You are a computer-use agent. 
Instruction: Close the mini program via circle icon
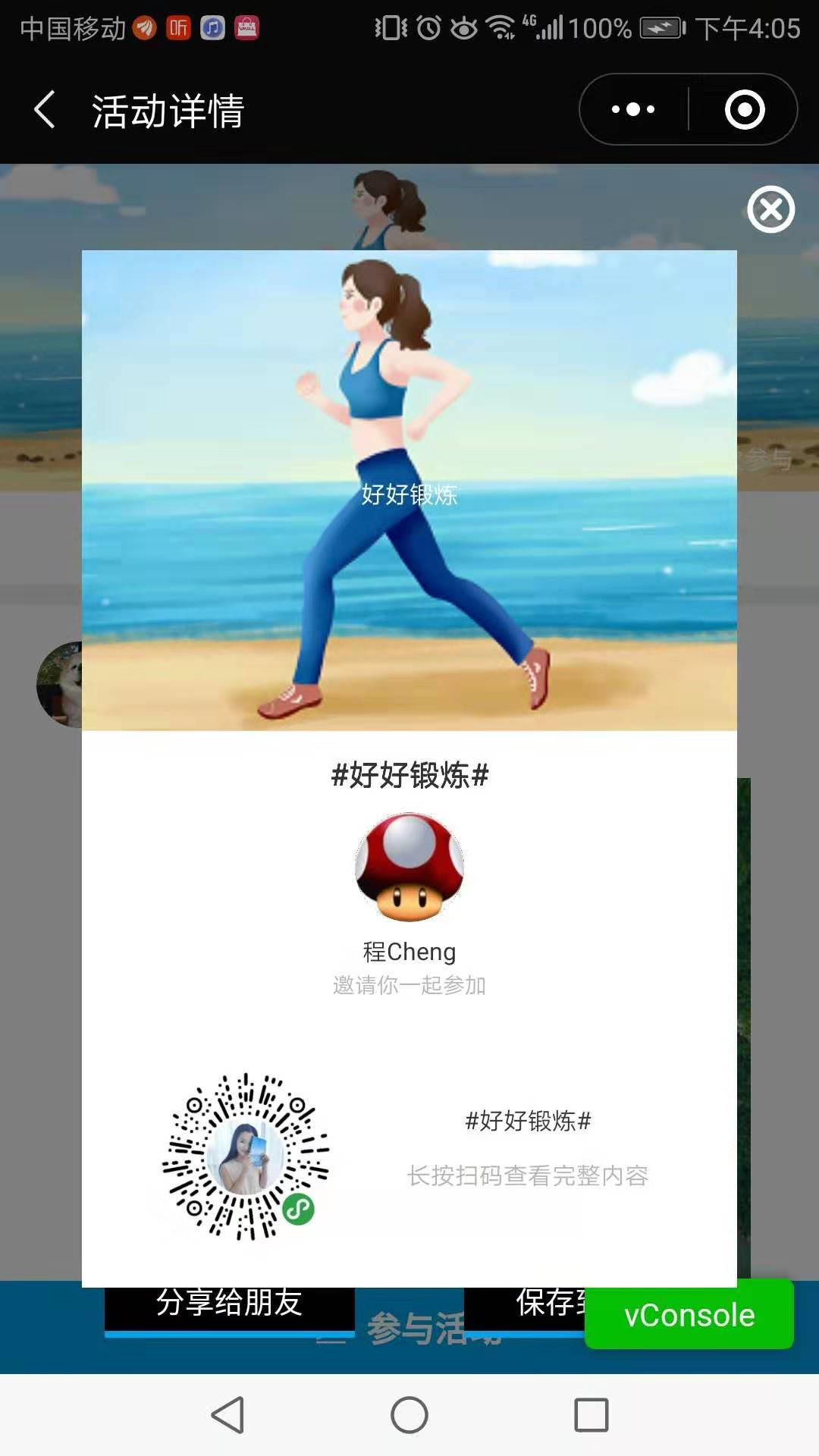(744, 110)
